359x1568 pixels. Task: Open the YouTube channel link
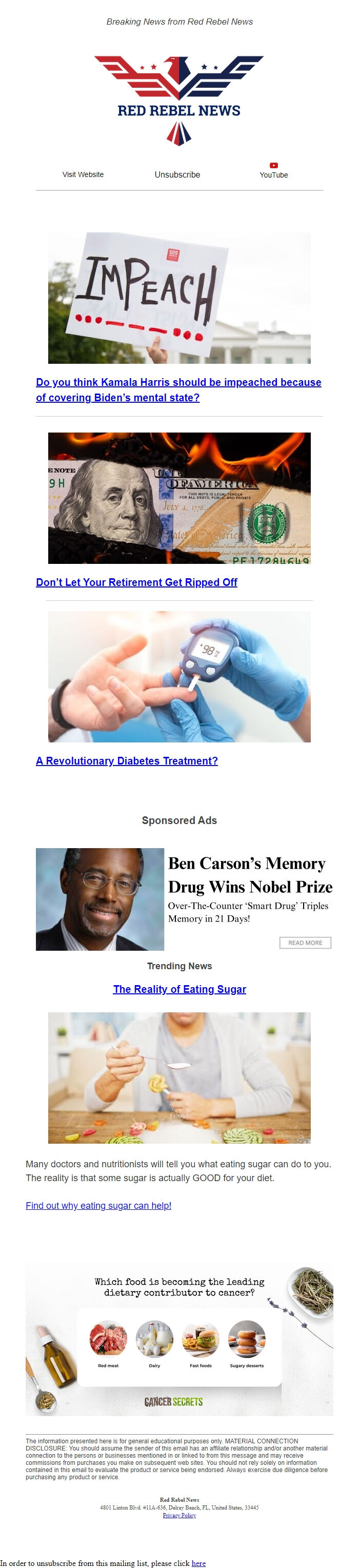273,171
